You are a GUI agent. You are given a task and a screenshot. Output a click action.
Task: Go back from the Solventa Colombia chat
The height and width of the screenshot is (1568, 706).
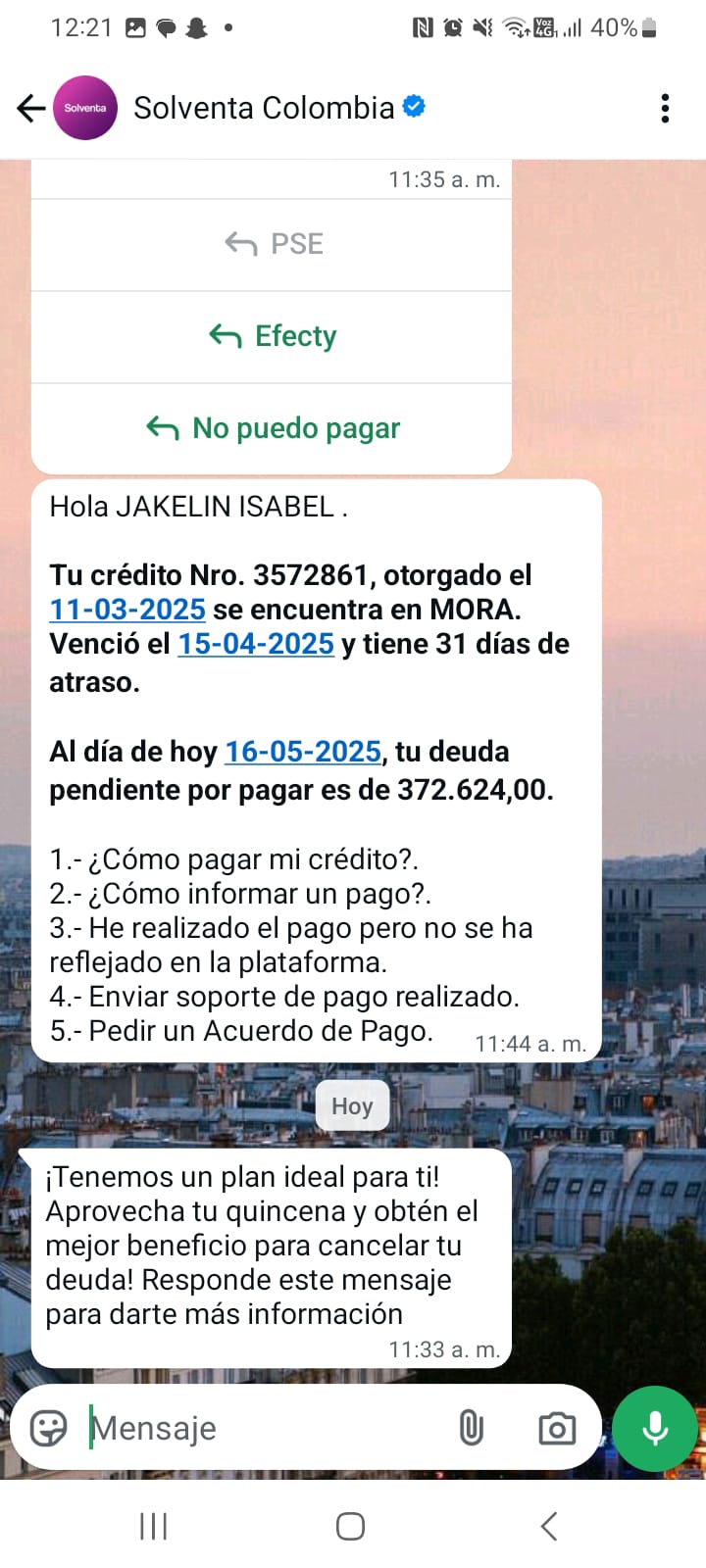(31, 108)
